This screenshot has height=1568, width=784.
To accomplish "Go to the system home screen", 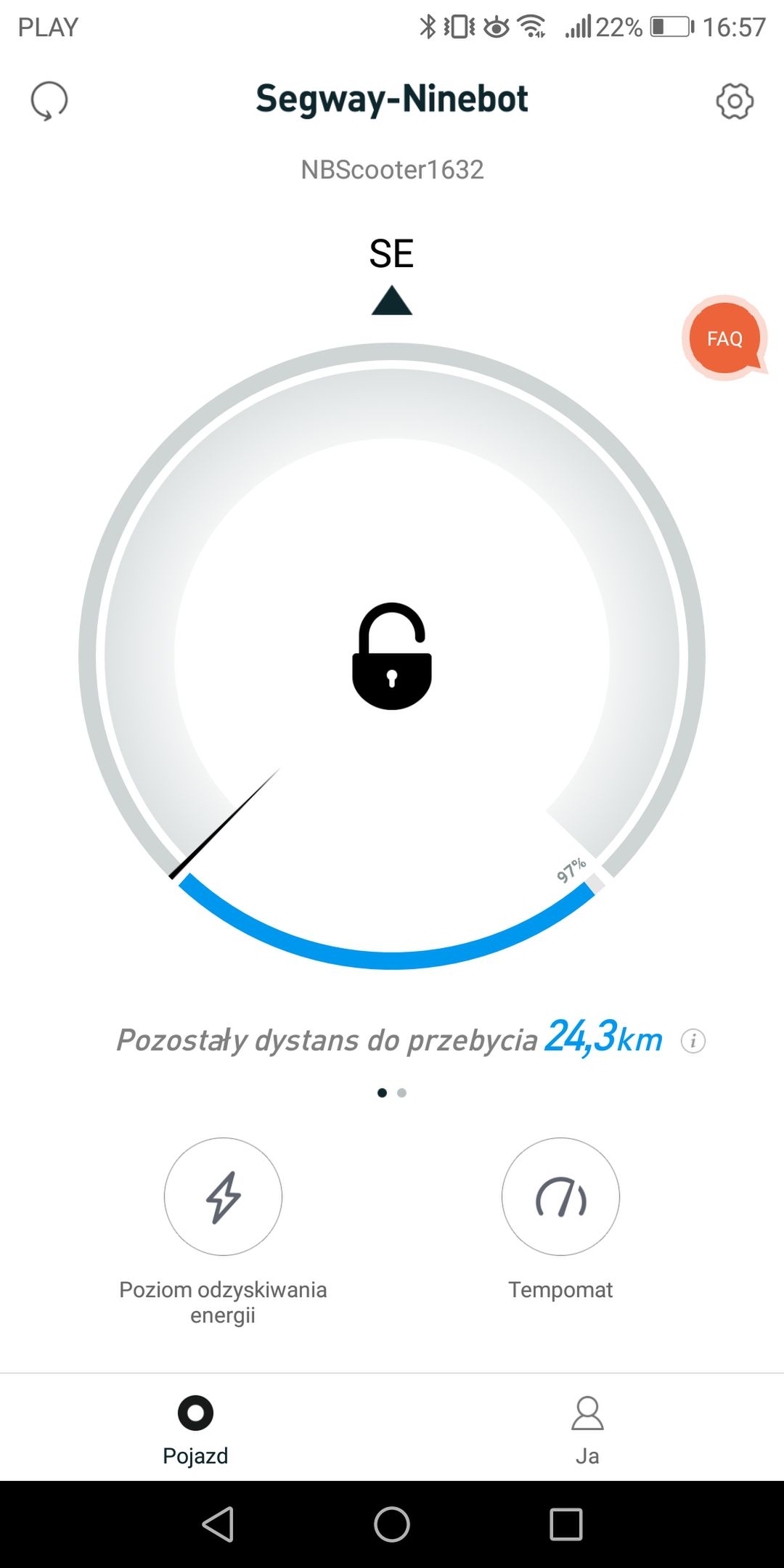I will point(392,1524).
